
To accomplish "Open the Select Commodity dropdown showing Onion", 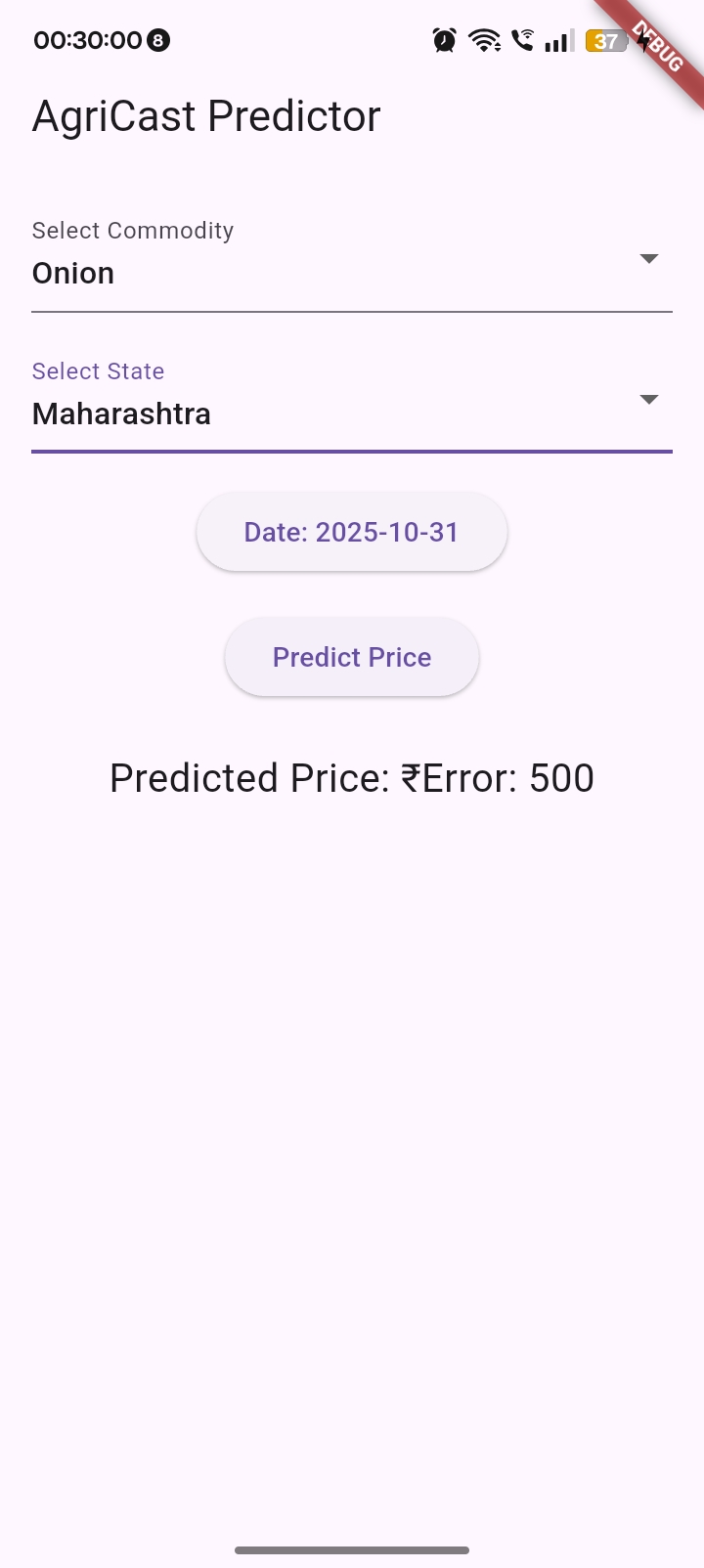I will pyautogui.click(x=351, y=264).
